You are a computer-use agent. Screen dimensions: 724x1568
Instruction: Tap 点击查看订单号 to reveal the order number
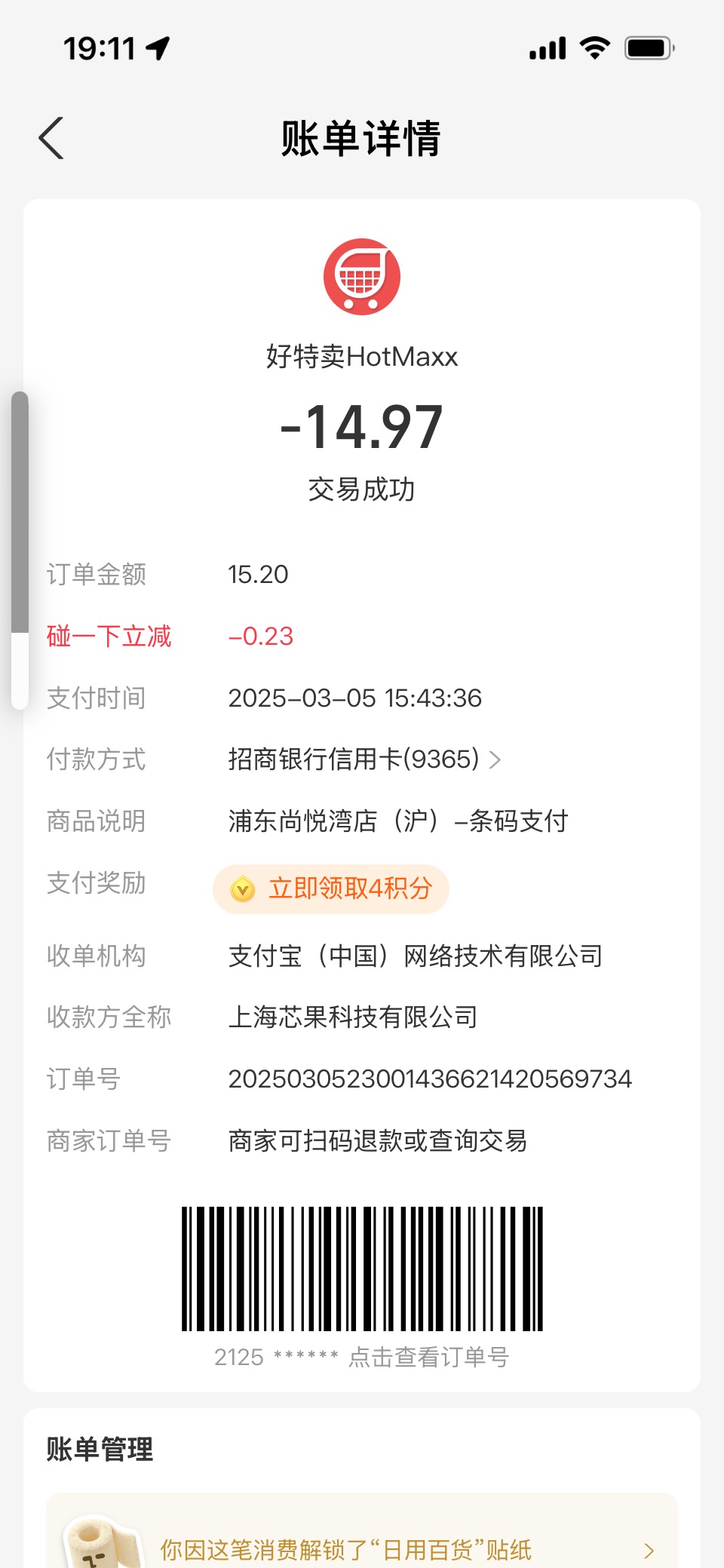tap(429, 1357)
